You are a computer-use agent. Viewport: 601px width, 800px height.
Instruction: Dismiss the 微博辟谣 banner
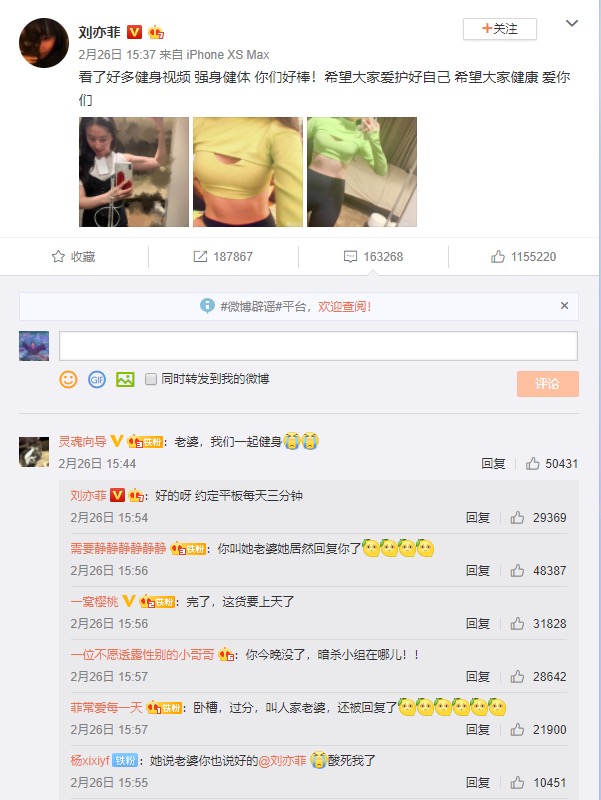[x=564, y=305]
